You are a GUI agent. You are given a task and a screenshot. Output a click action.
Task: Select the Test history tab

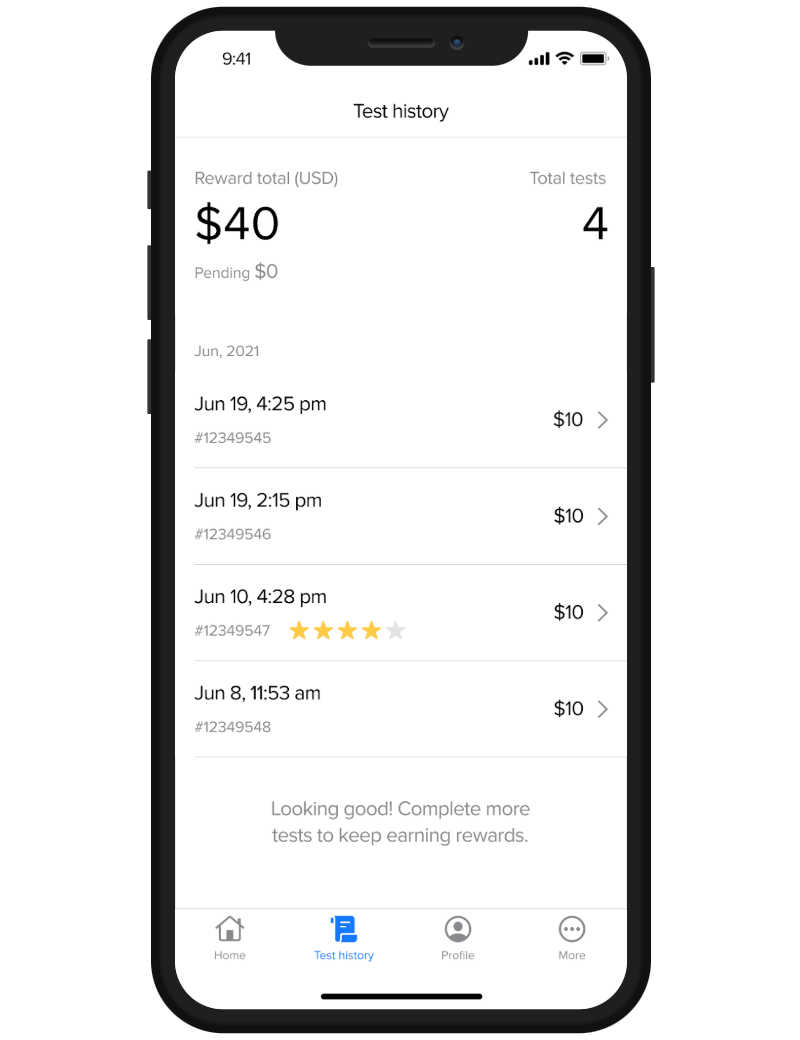(344, 938)
